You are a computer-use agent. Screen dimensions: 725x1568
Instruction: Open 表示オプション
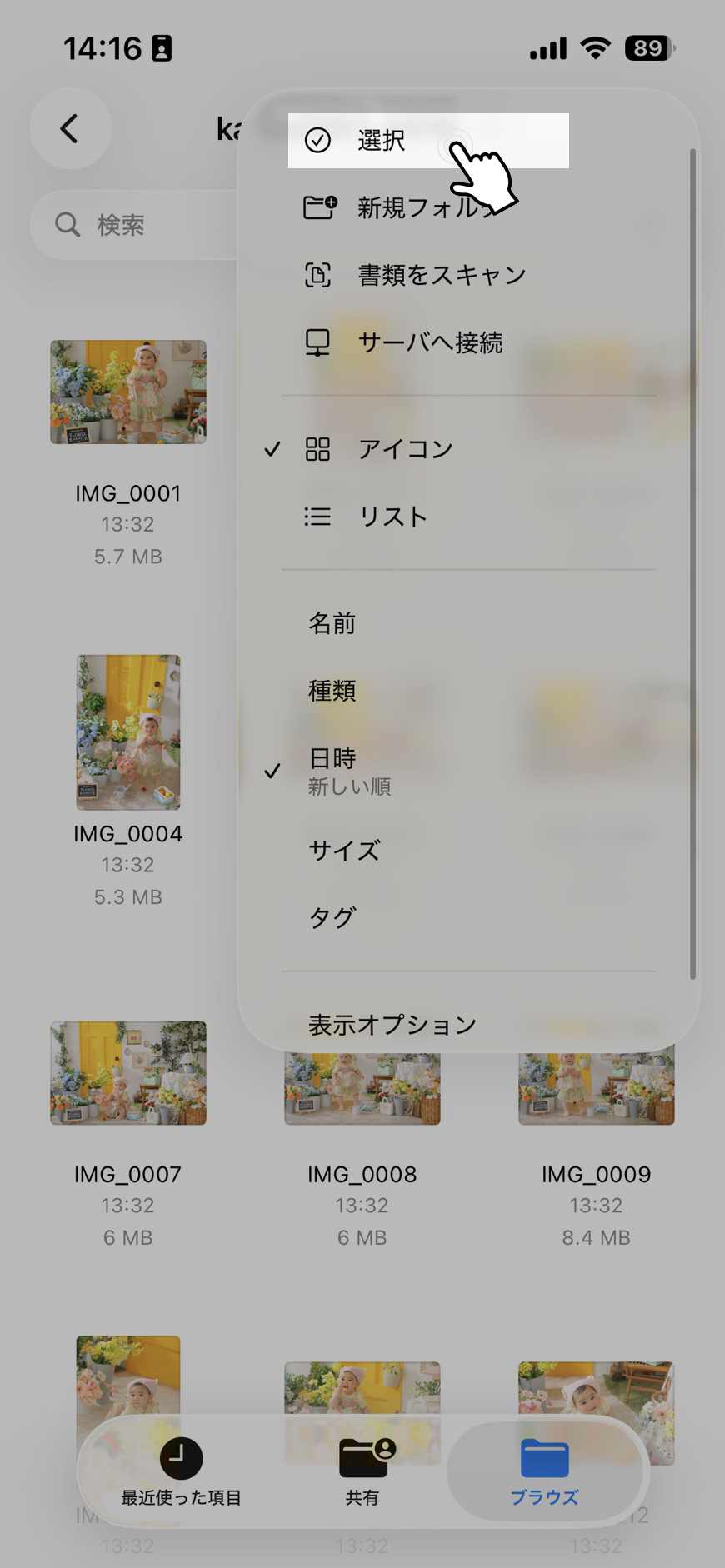(x=392, y=1025)
